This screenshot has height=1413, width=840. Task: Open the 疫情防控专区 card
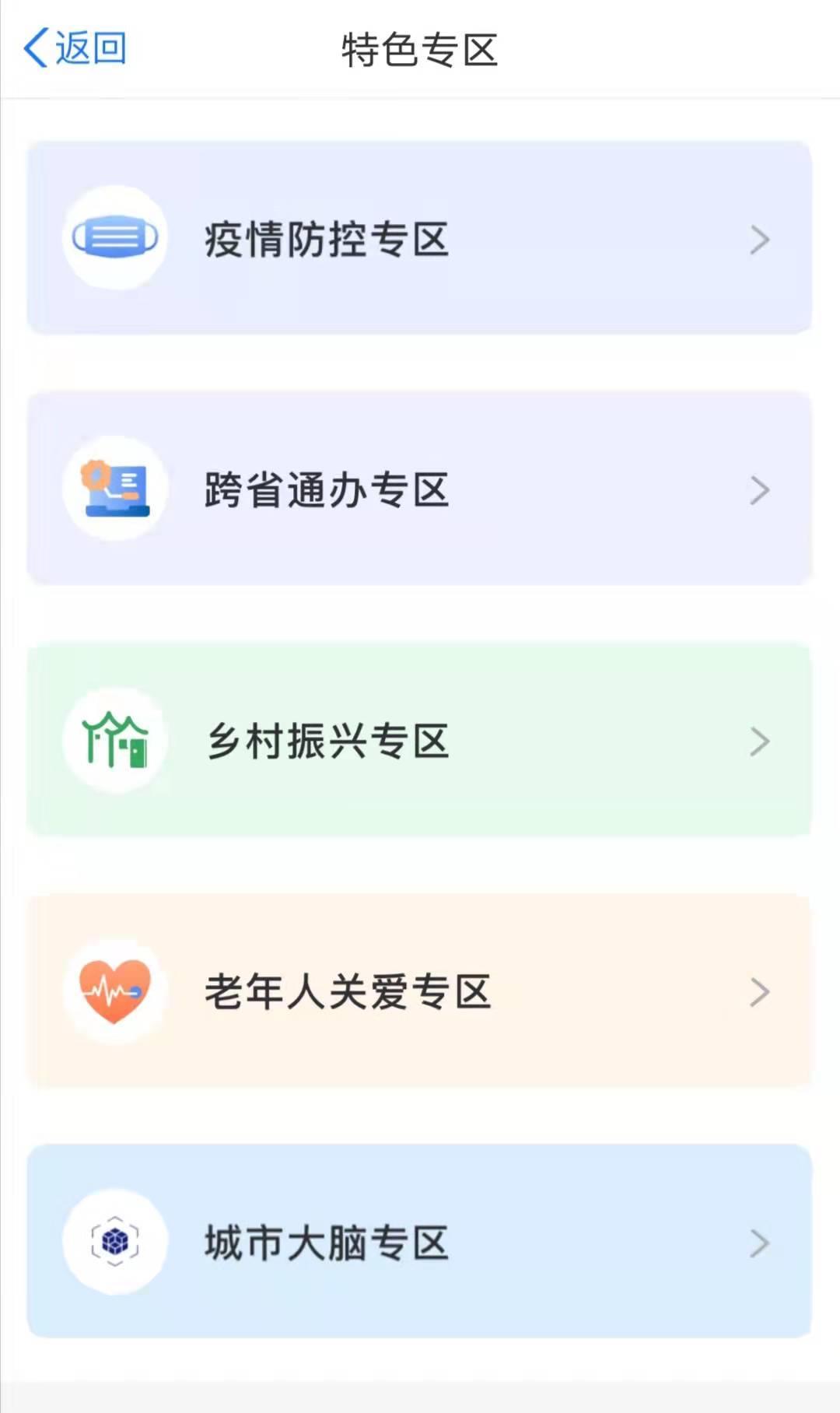click(x=420, y=238)
